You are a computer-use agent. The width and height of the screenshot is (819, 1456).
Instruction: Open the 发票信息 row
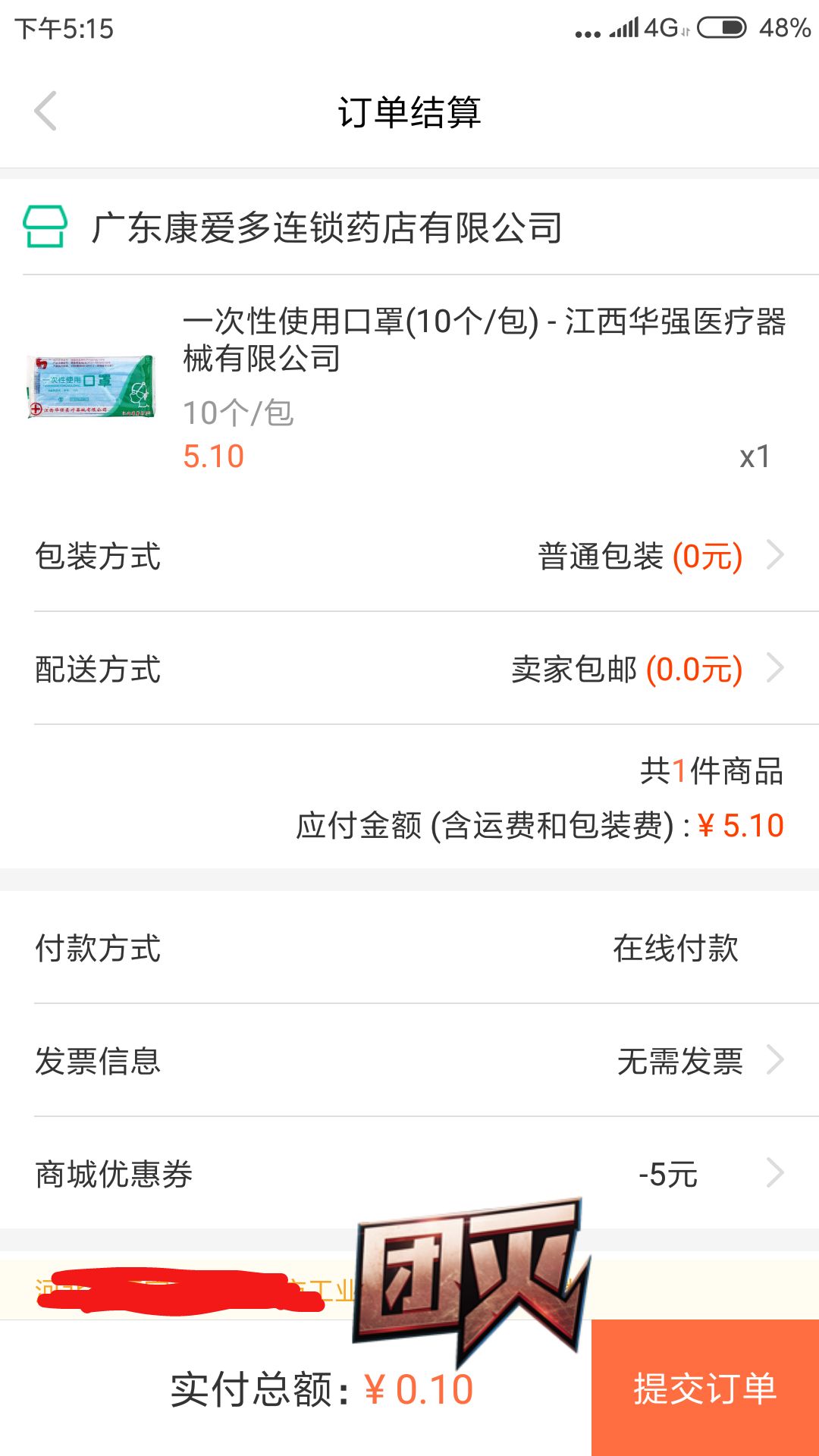pos(409,1060)
